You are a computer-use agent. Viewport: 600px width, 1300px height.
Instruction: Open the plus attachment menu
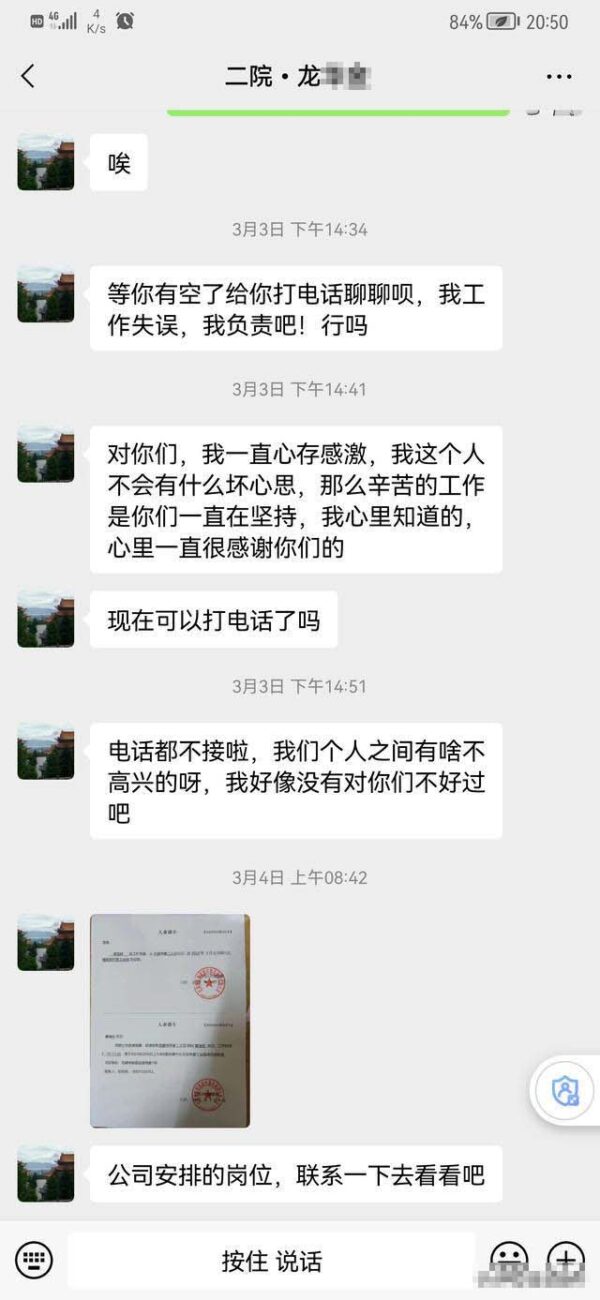pyautogui.click(x=566, y=1259)
